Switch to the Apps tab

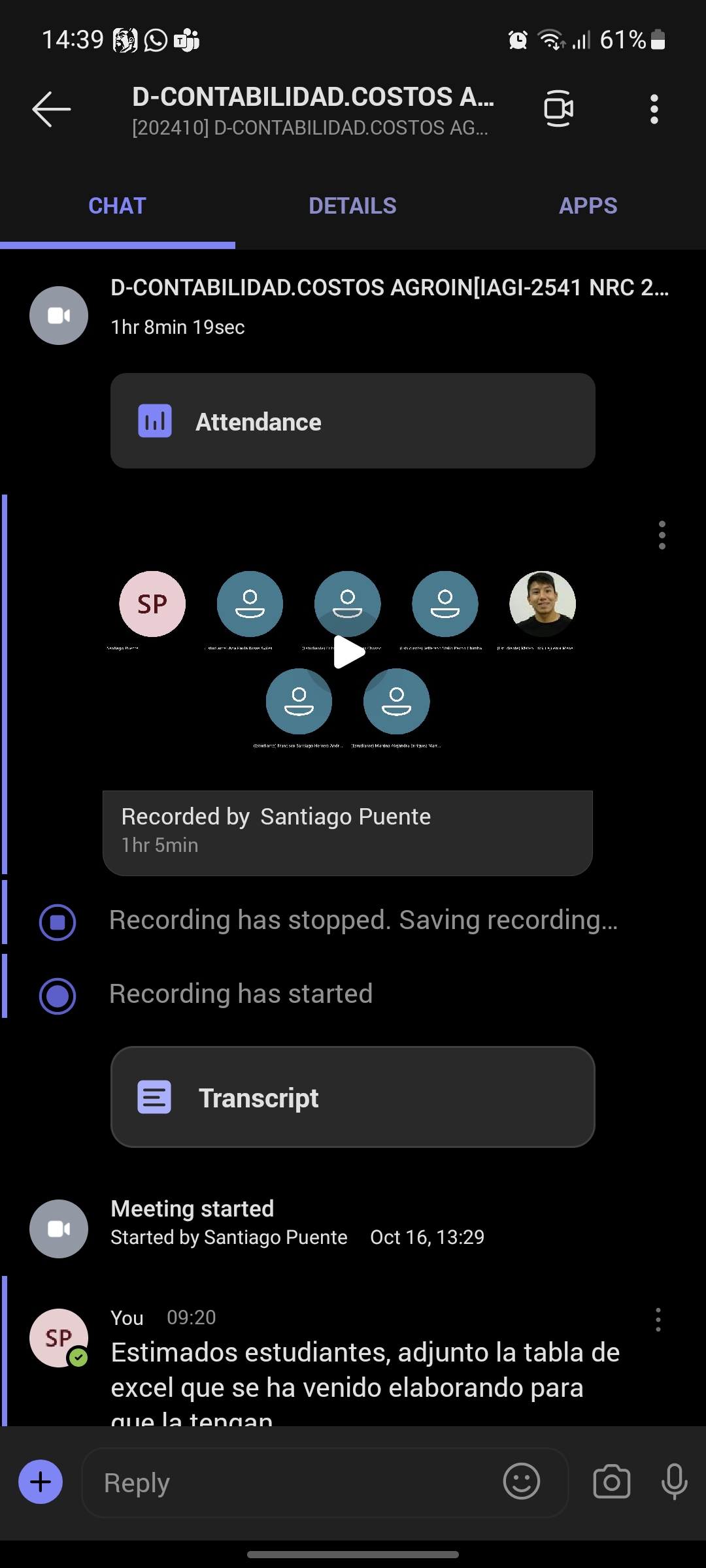588,206
